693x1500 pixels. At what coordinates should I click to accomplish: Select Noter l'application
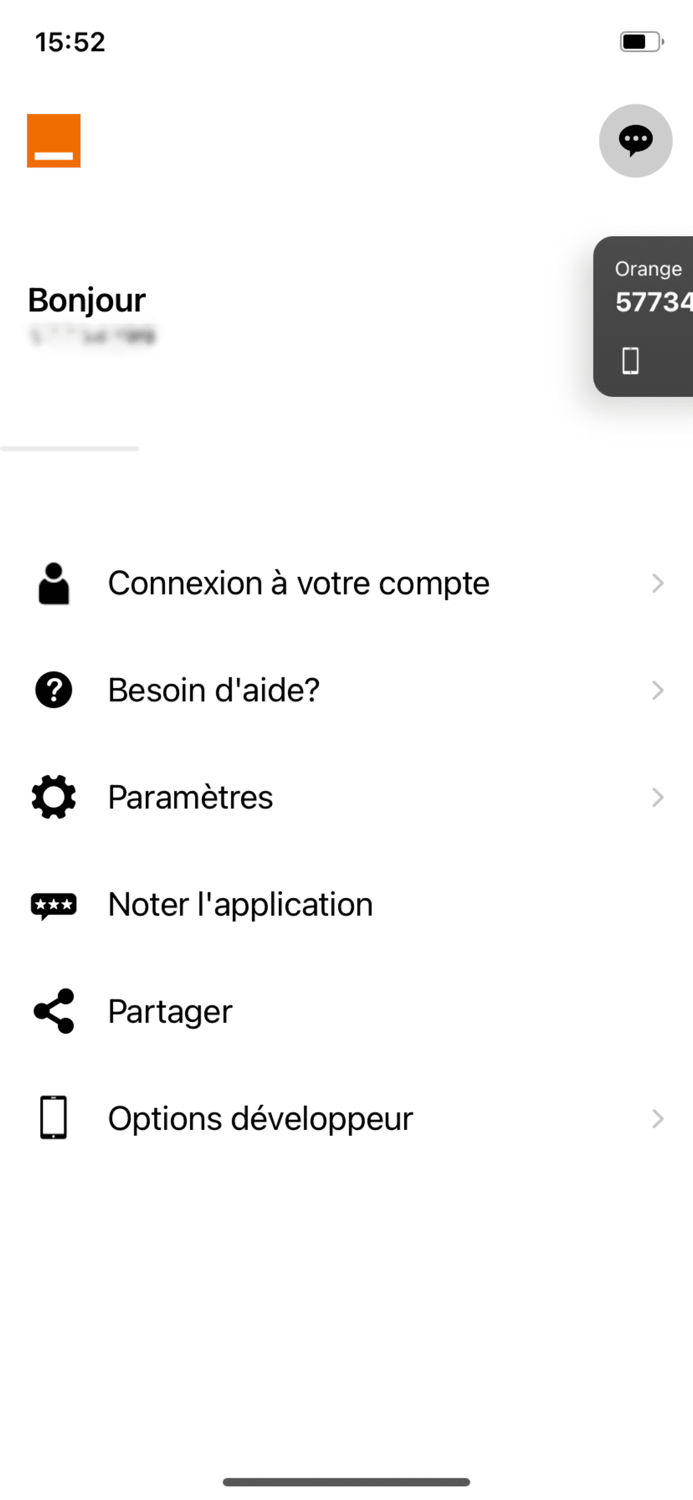240,904
